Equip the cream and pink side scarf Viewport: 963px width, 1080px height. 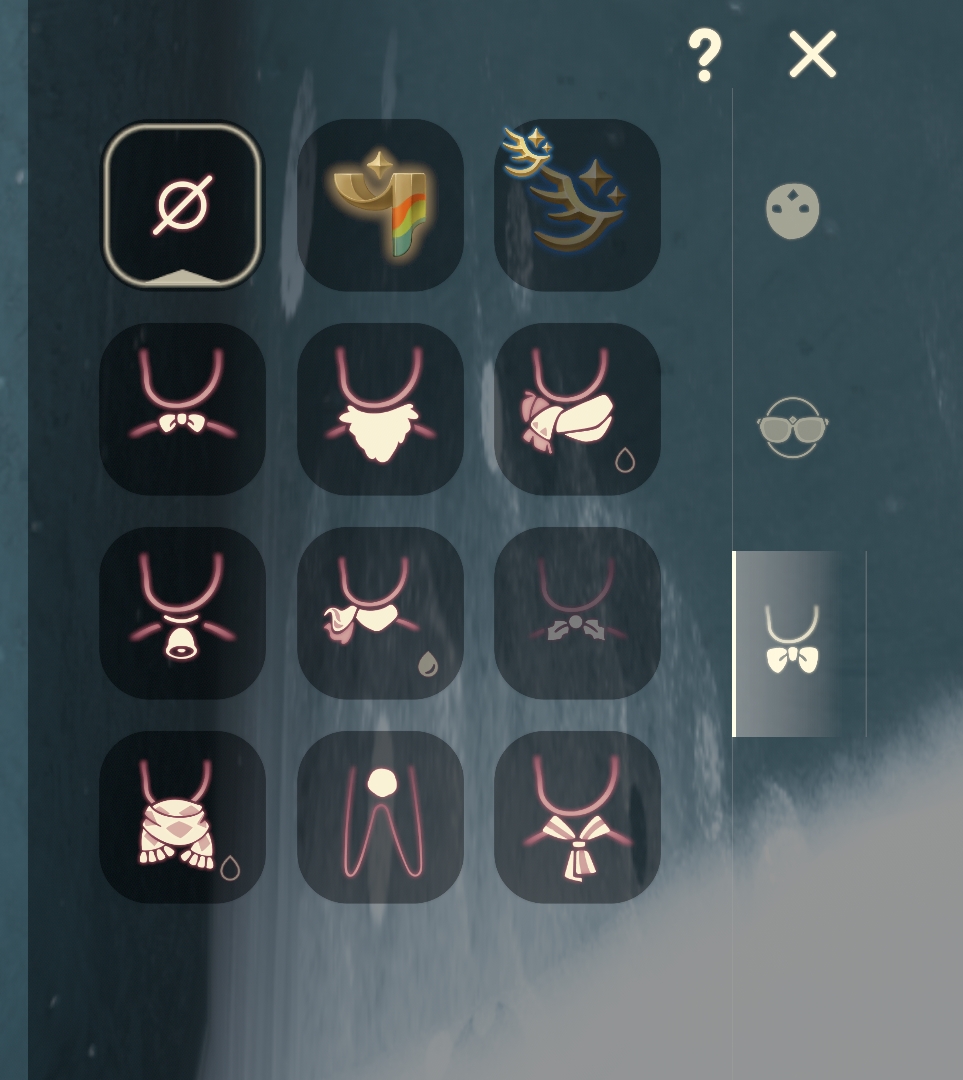pyautogui.click(x=577, y=409)
